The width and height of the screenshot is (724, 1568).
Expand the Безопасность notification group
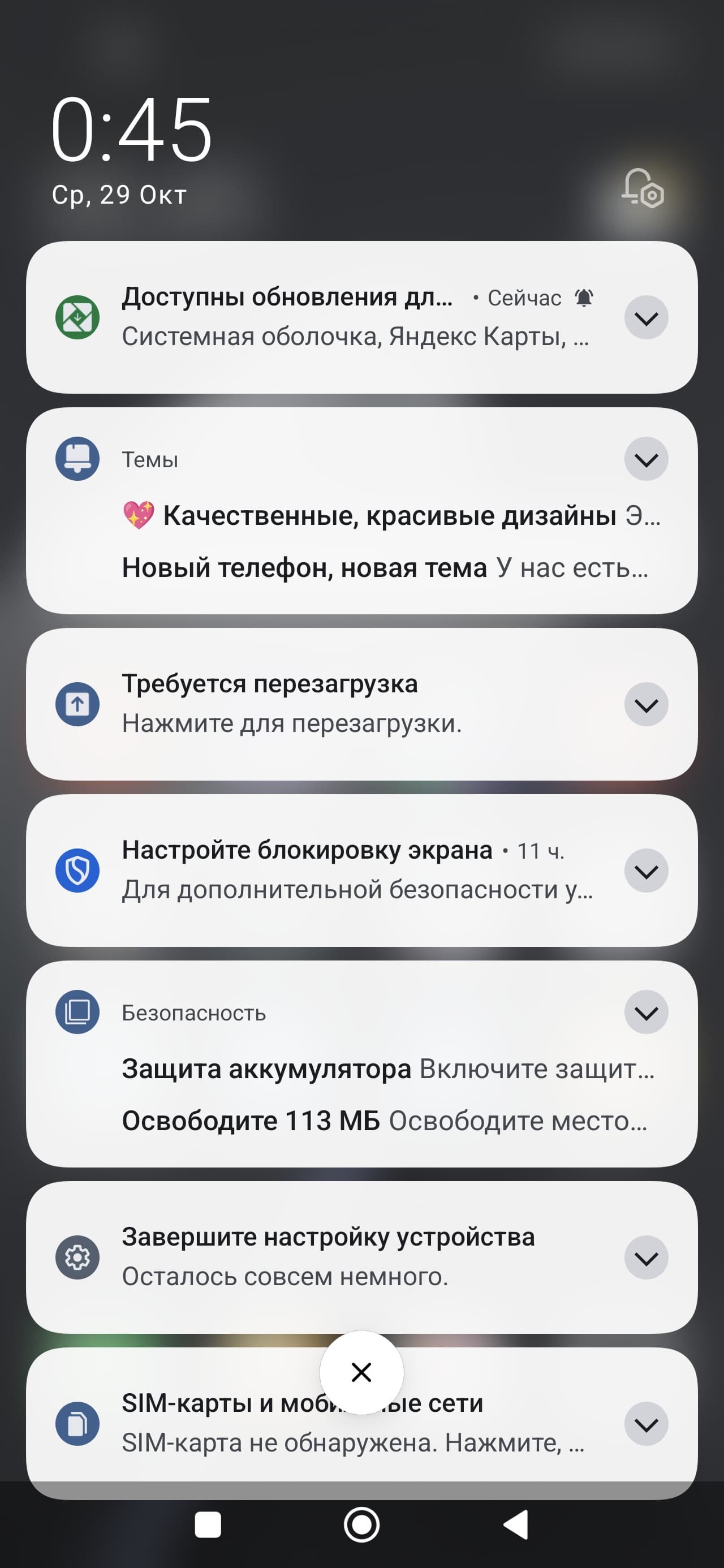click(x=646, y=1013)
